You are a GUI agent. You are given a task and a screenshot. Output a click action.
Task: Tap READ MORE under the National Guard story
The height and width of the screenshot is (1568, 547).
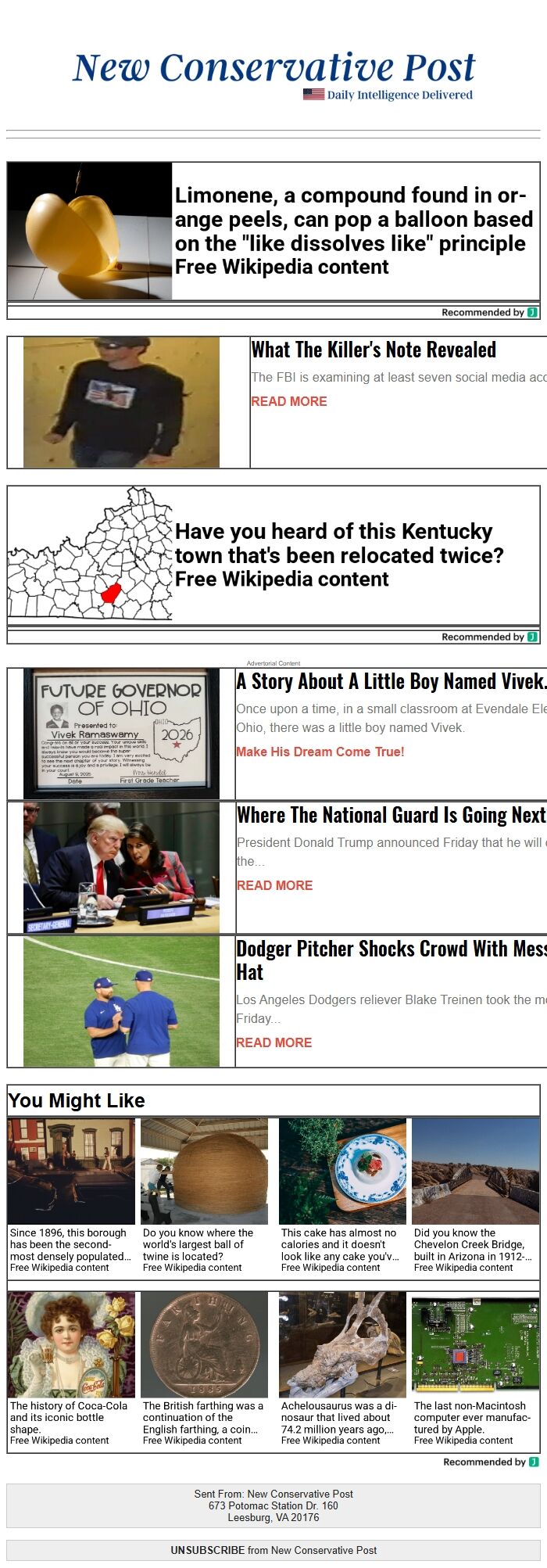coord(274,885)
